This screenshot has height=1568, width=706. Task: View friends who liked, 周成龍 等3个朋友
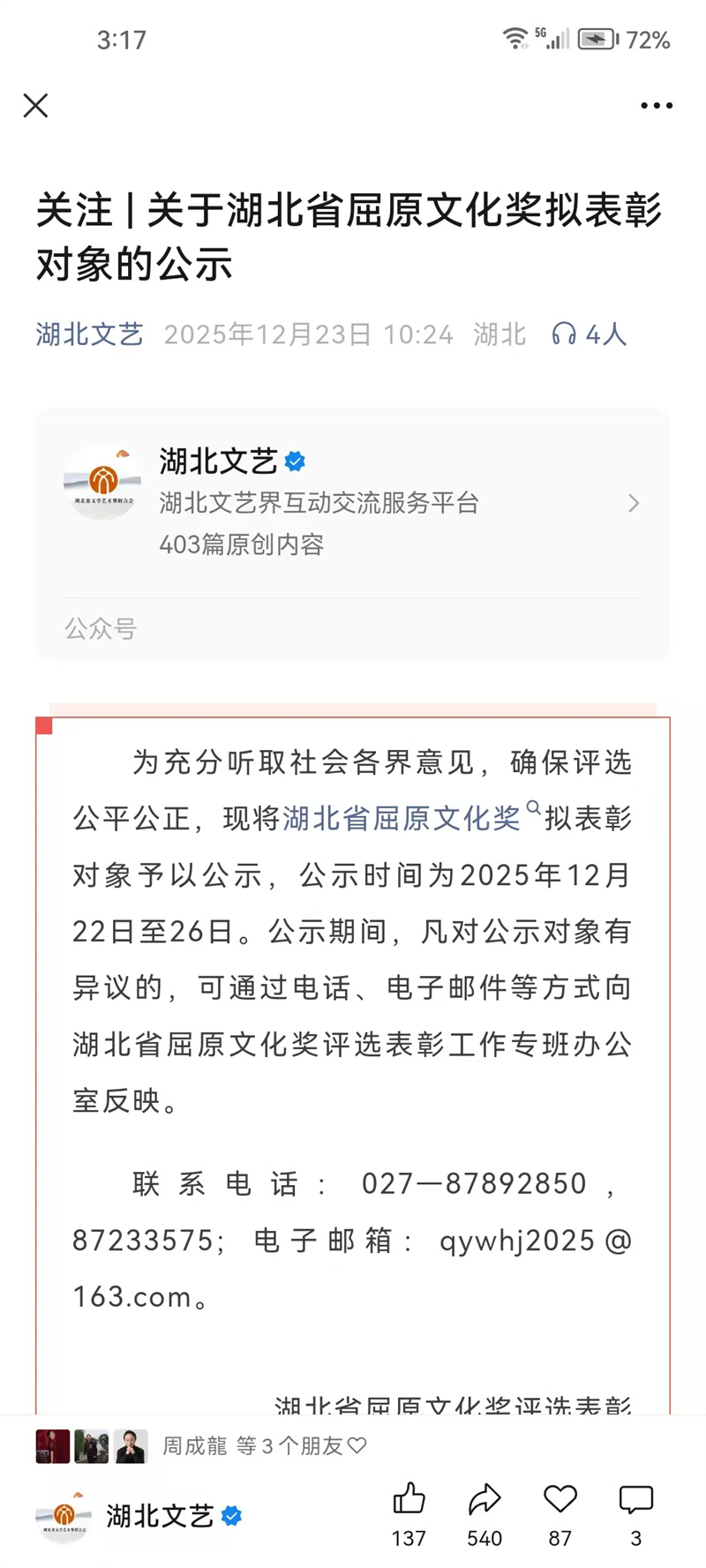click(x=263, y=1446)
